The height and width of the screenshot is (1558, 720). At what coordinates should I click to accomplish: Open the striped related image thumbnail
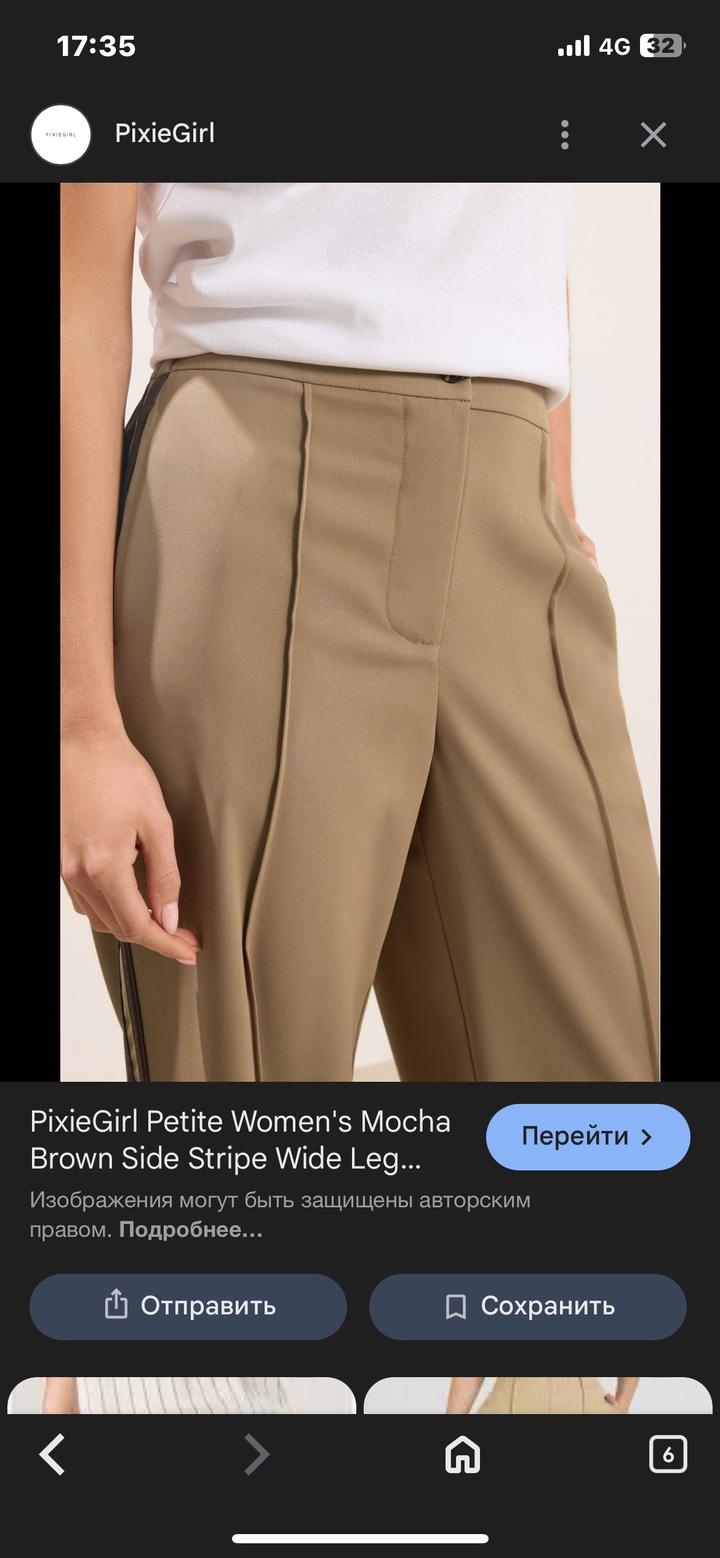tap(182, 1396)
